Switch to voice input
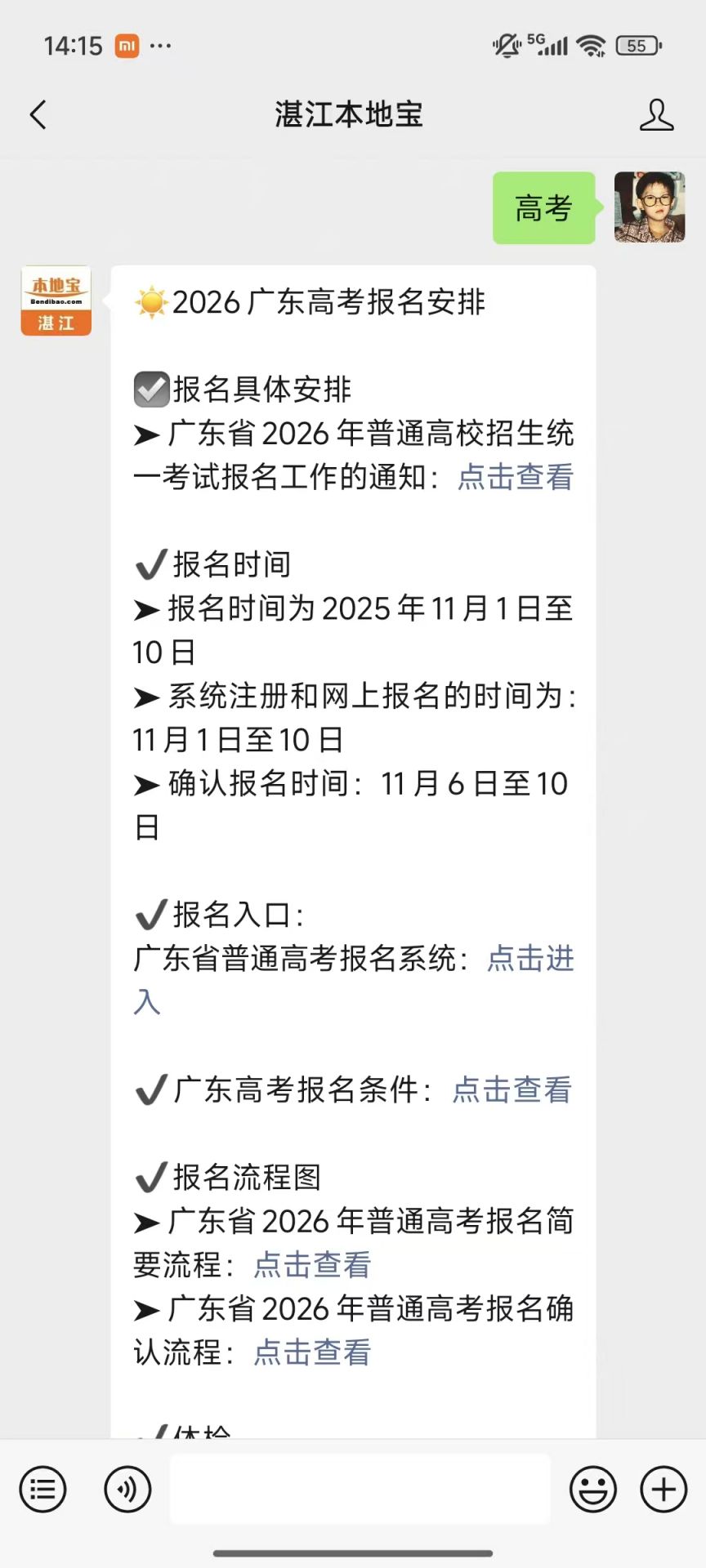 127,1489
